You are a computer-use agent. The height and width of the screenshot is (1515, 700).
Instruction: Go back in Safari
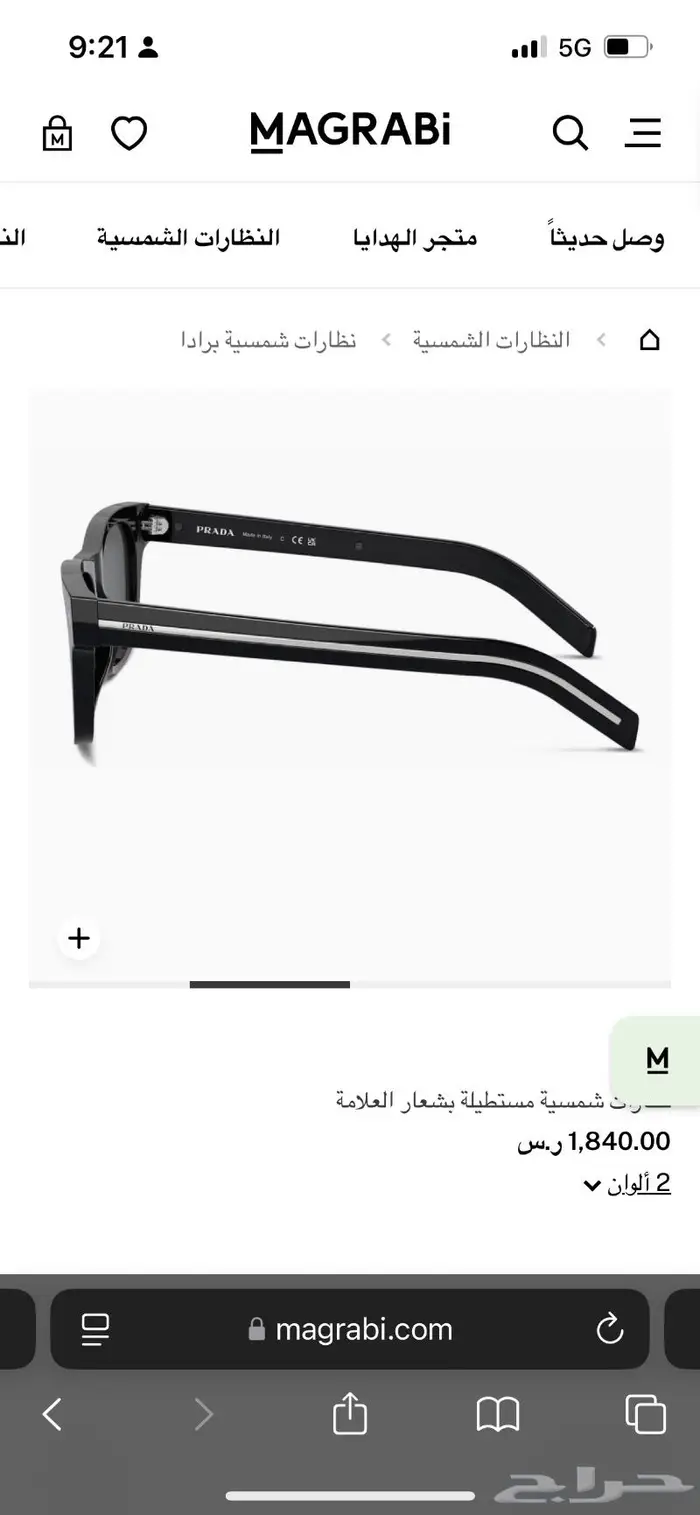coord(52,1414)
